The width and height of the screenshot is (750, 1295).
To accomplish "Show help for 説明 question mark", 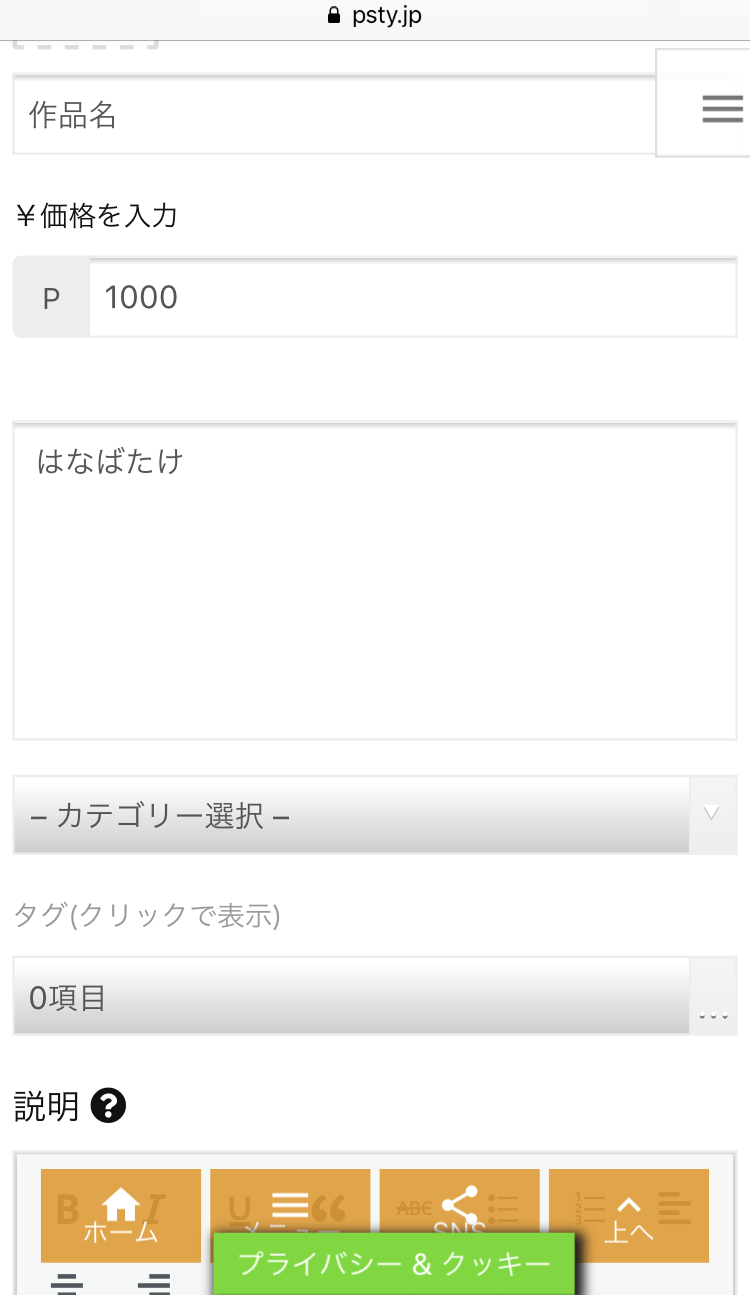I will (108, 1106).
